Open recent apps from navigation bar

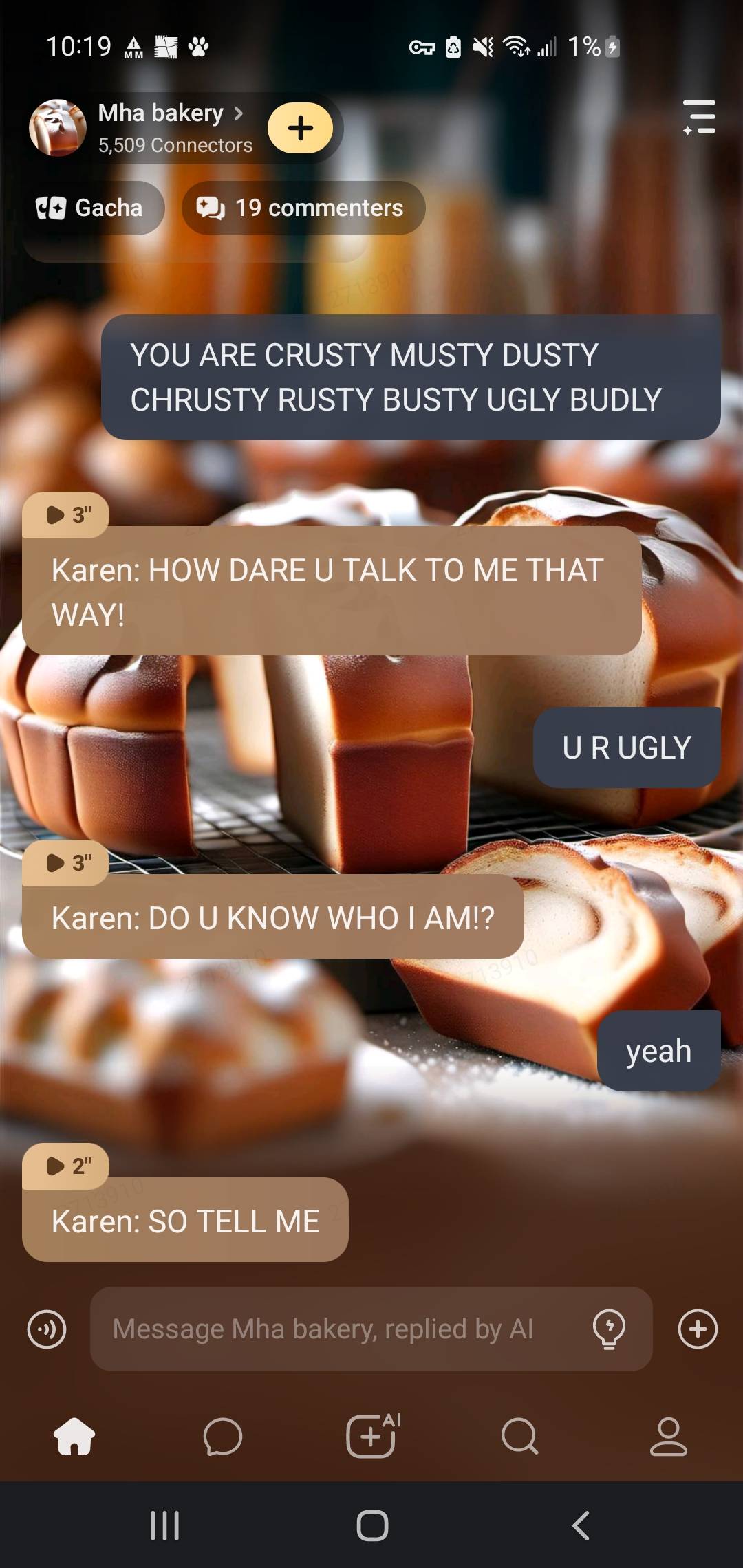pyautogui.click(x=164, y=1525)
